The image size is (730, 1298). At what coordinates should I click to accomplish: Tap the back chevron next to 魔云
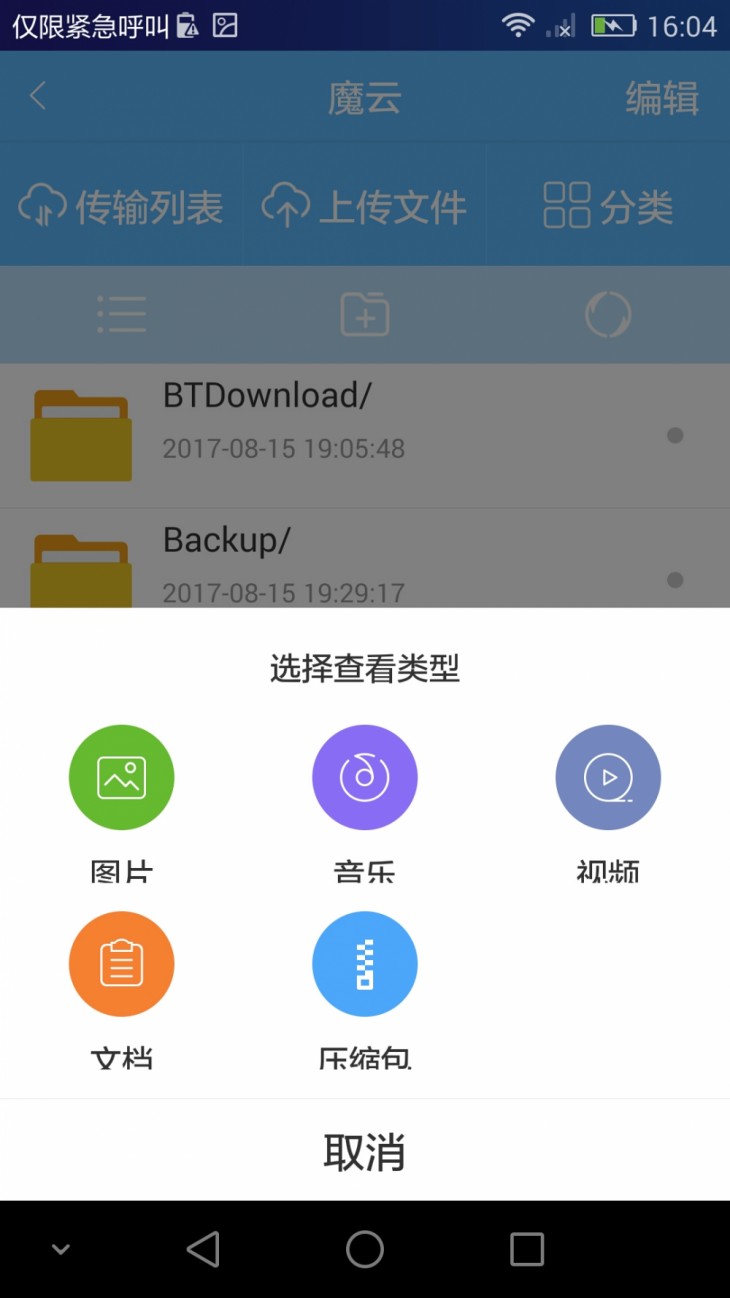click(38, 95)
